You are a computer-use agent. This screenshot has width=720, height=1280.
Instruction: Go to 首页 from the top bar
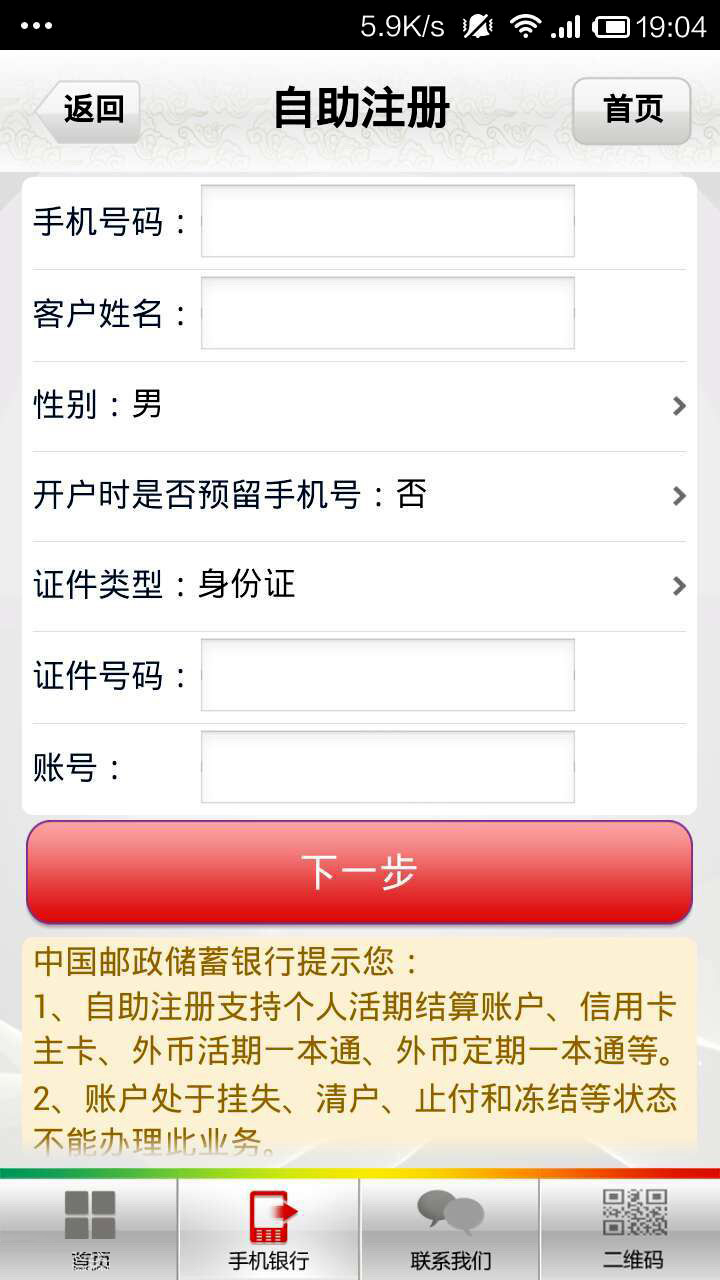coord(631,110)
